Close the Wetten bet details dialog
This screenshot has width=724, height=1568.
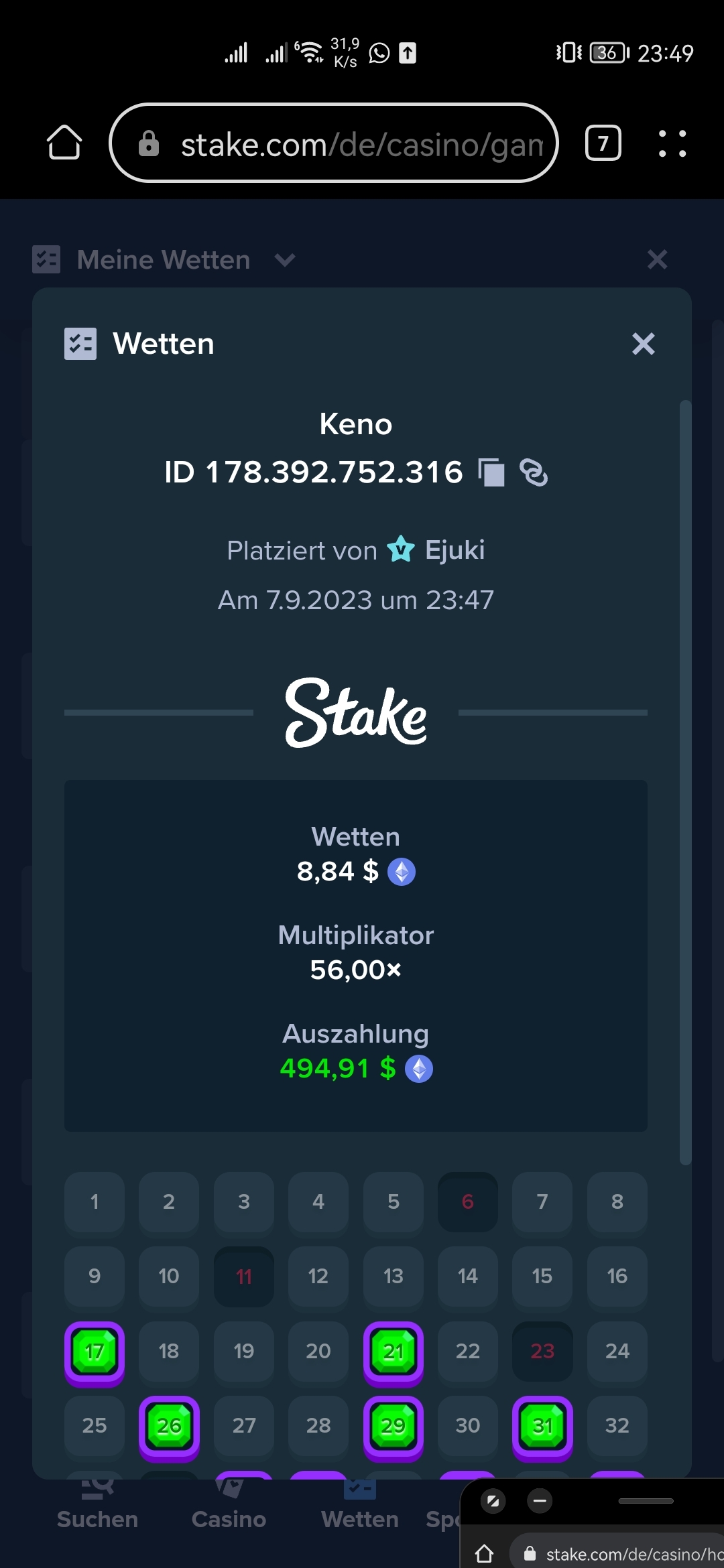click(643, 344)
